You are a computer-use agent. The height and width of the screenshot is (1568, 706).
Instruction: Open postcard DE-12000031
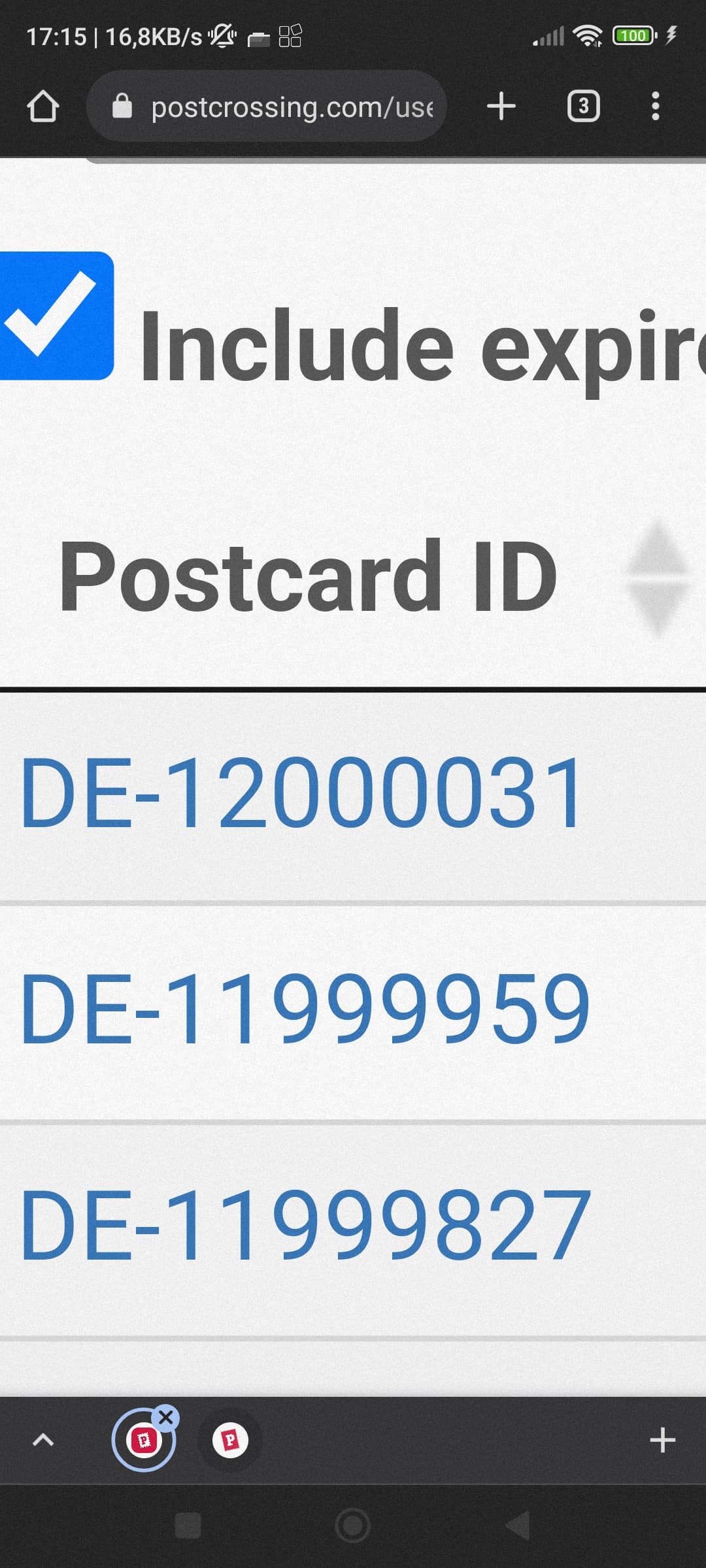tap(301, 792)
